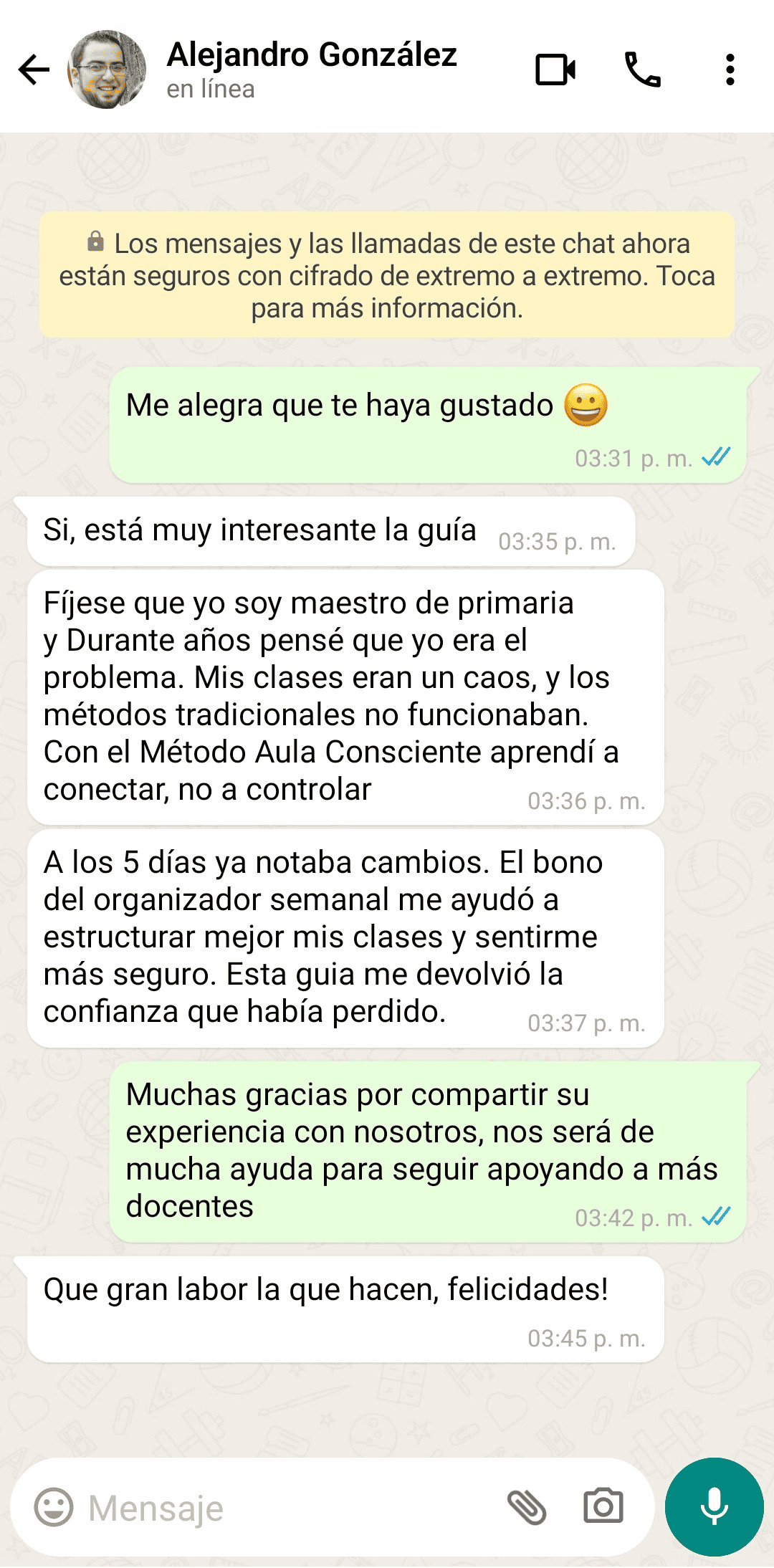The width and height of the screenshot is (774, 1568).
Task: Tap the microphone voice message button
Action: click(x=714, y=1506)
